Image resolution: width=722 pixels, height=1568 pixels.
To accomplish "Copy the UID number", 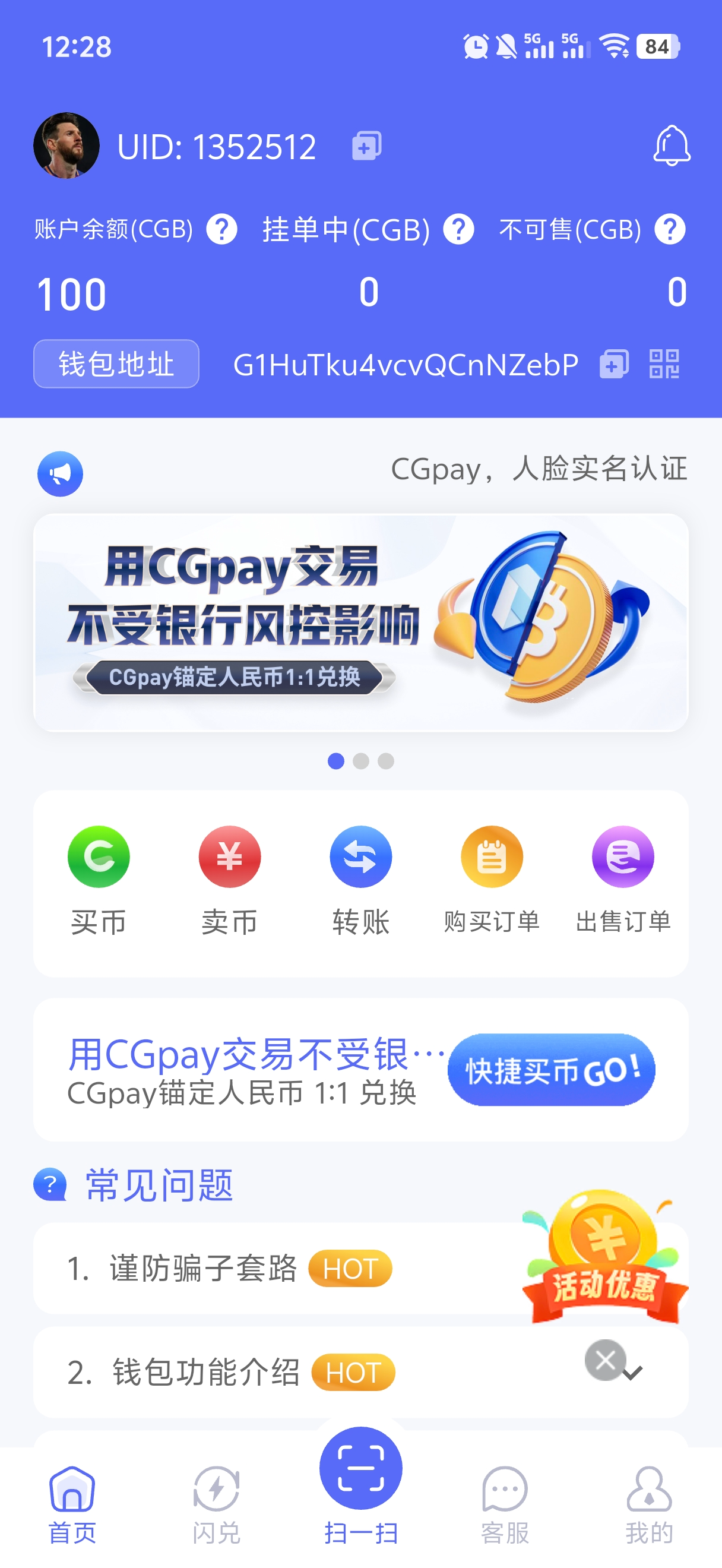I will coord(366,147).
